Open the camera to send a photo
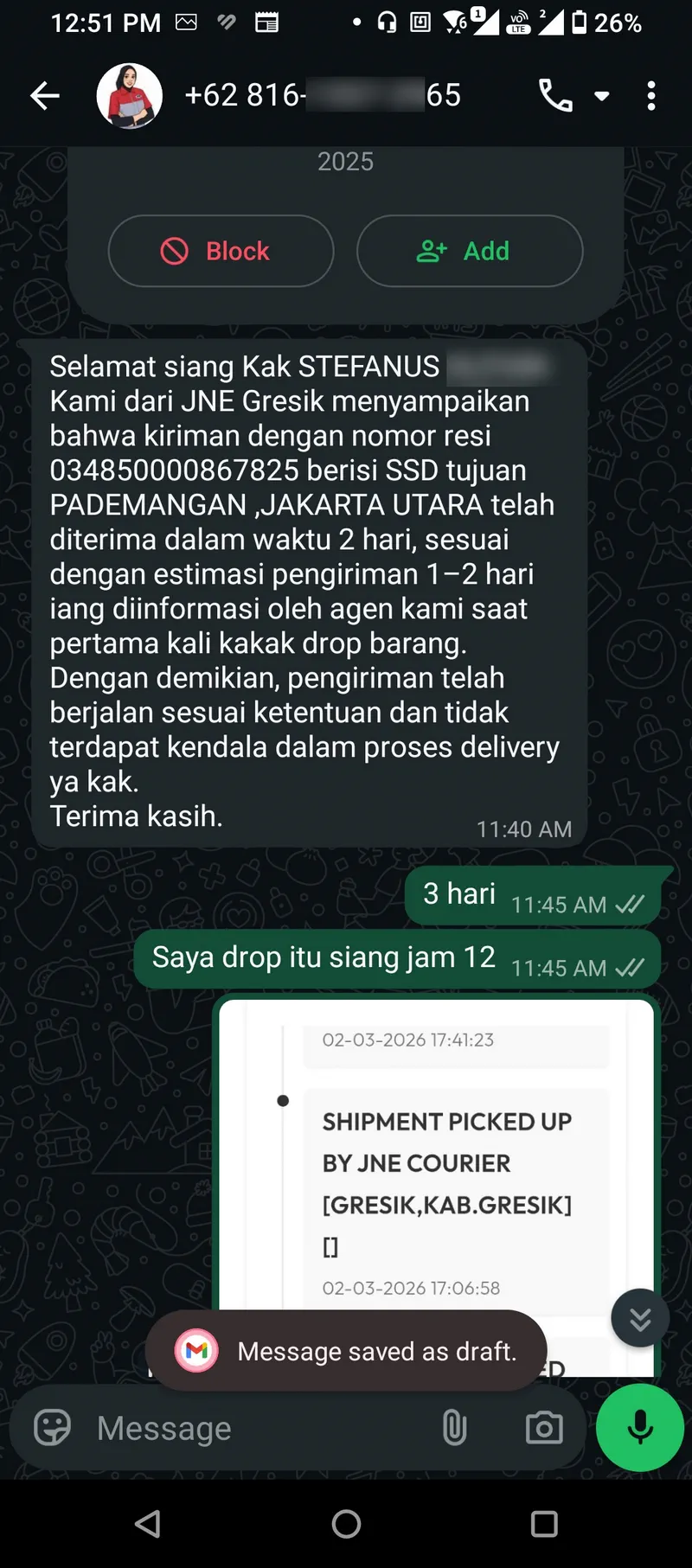 pos(544,1428)
